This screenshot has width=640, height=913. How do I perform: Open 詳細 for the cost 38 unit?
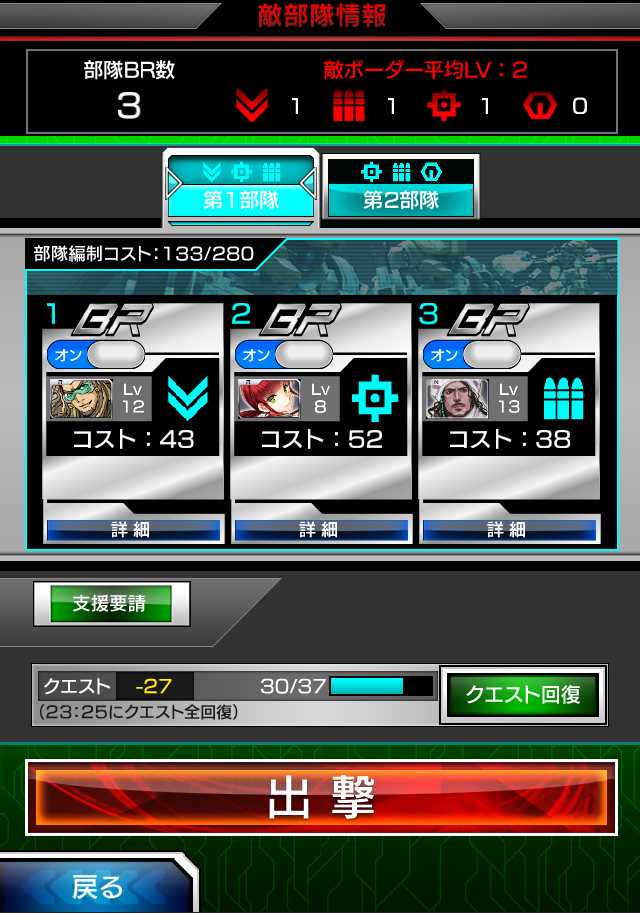pyautogui.click(x=509, y=530)
